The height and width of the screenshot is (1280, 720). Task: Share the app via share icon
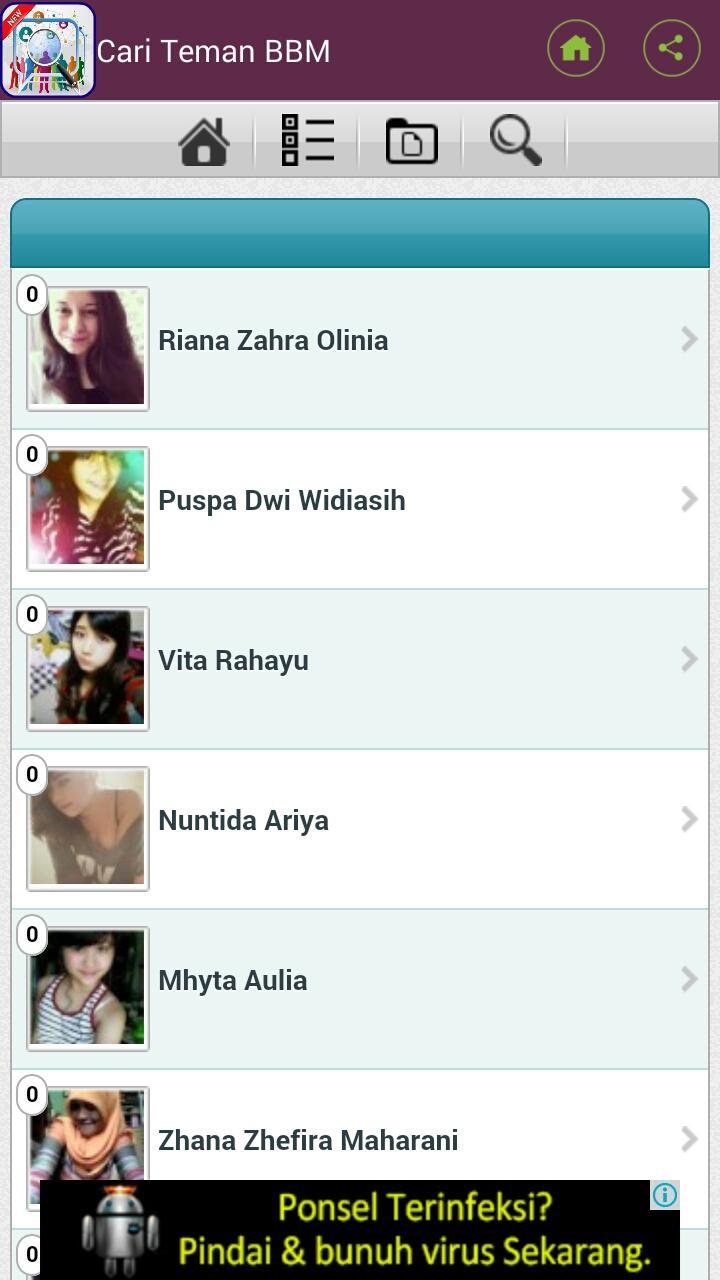671,48
